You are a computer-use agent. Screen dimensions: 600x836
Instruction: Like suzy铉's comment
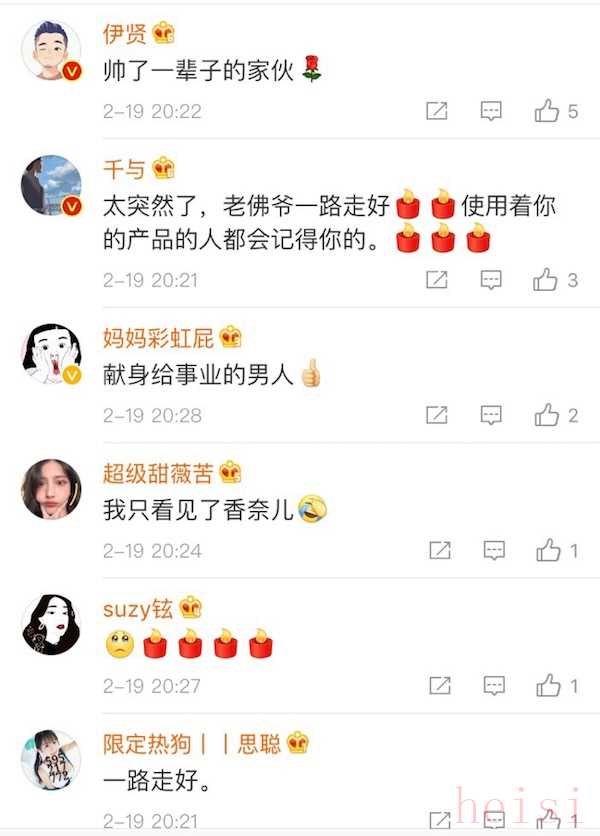(x=549, y=685)
